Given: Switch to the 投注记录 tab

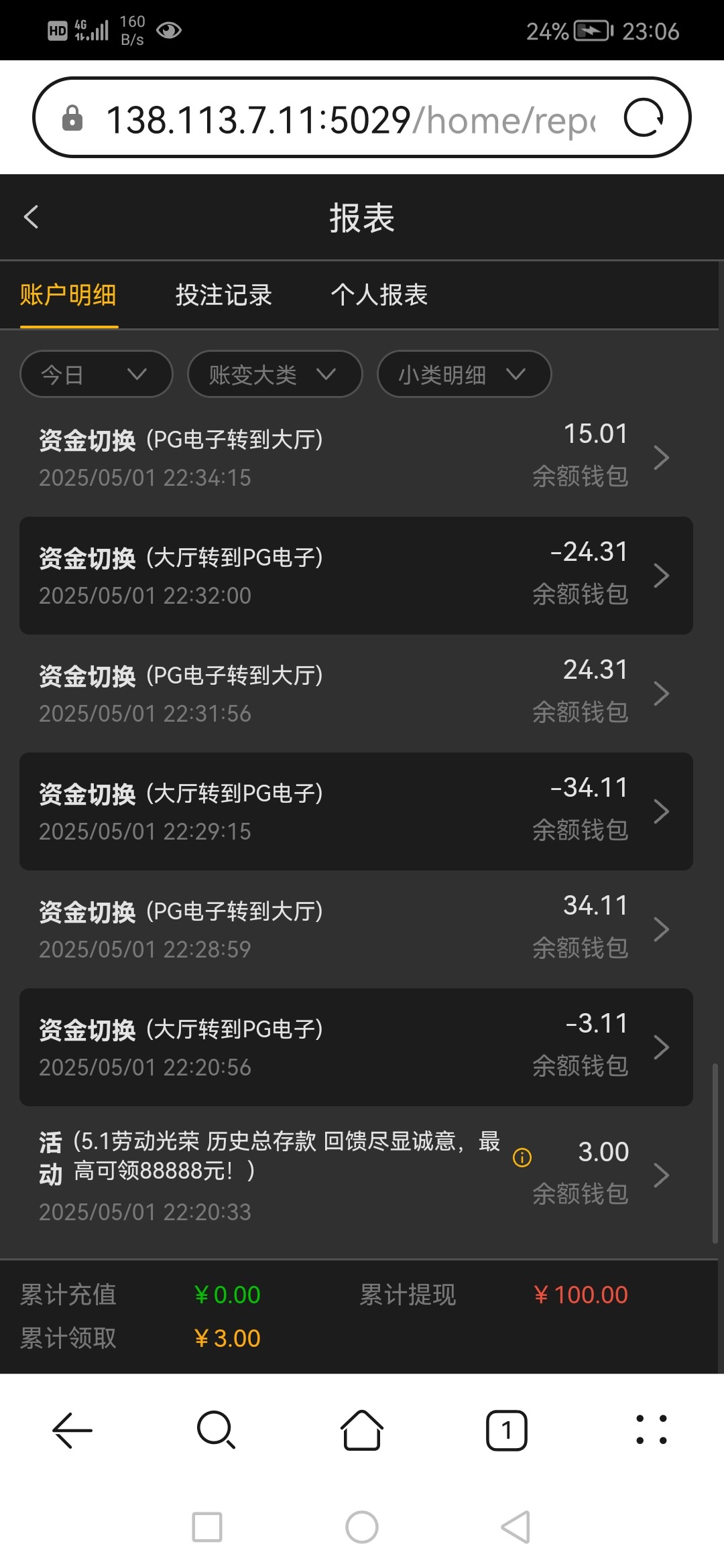Looking at the screenshot, I should pyautogui.click(x=223, y=295).
